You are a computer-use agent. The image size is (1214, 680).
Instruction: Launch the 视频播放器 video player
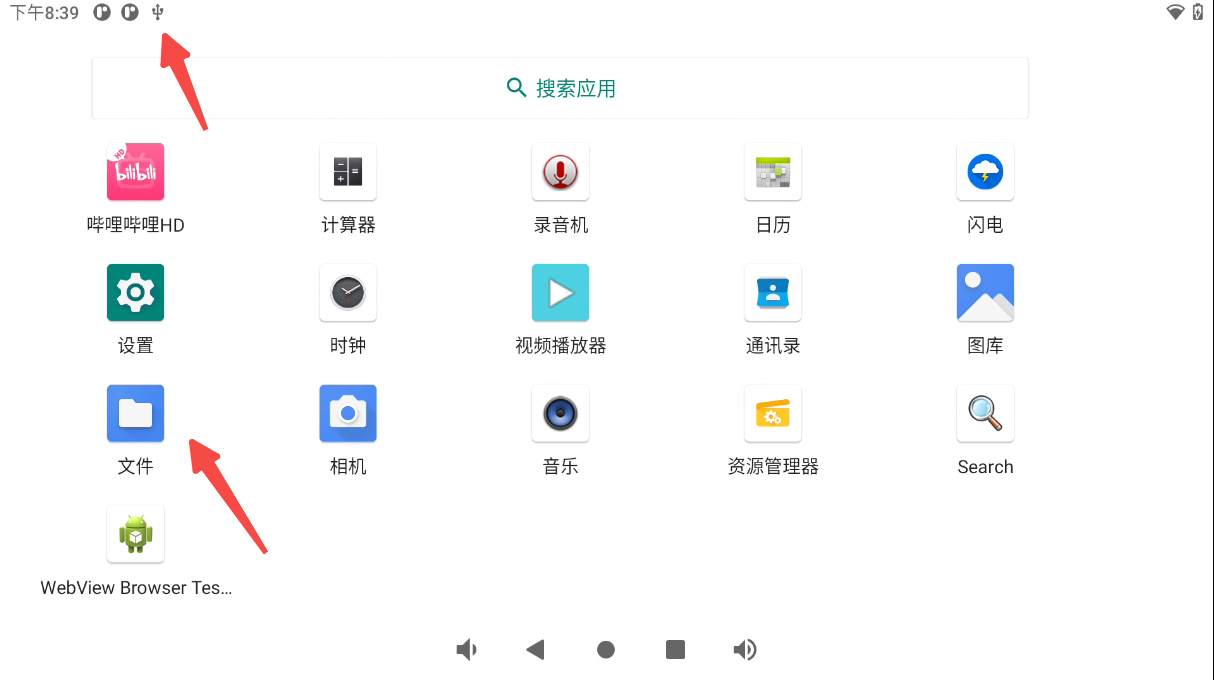[x=560, y=293]
